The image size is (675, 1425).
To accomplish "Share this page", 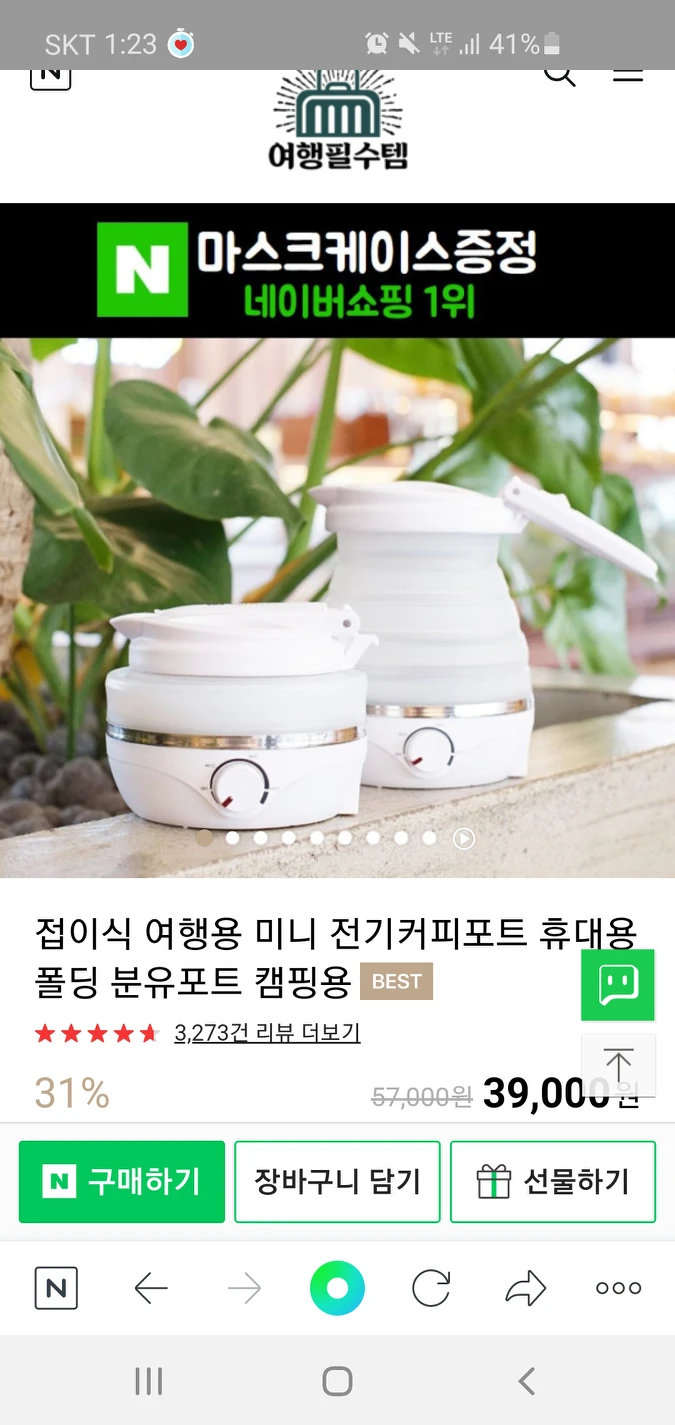I will [525, 1289].
